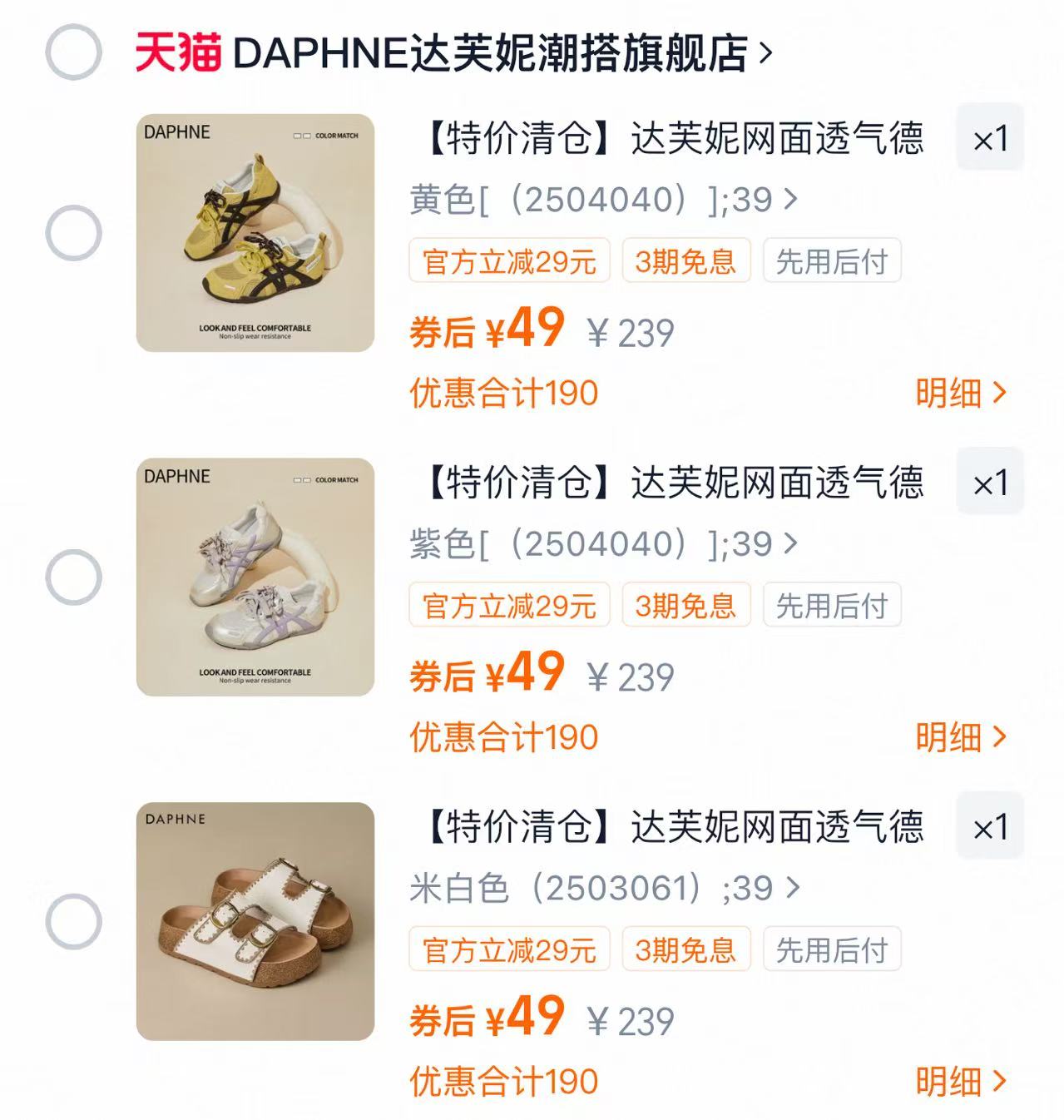
Task: Click the 官方立减29元 tag on sandals item
Action: [x=509, y=948]
